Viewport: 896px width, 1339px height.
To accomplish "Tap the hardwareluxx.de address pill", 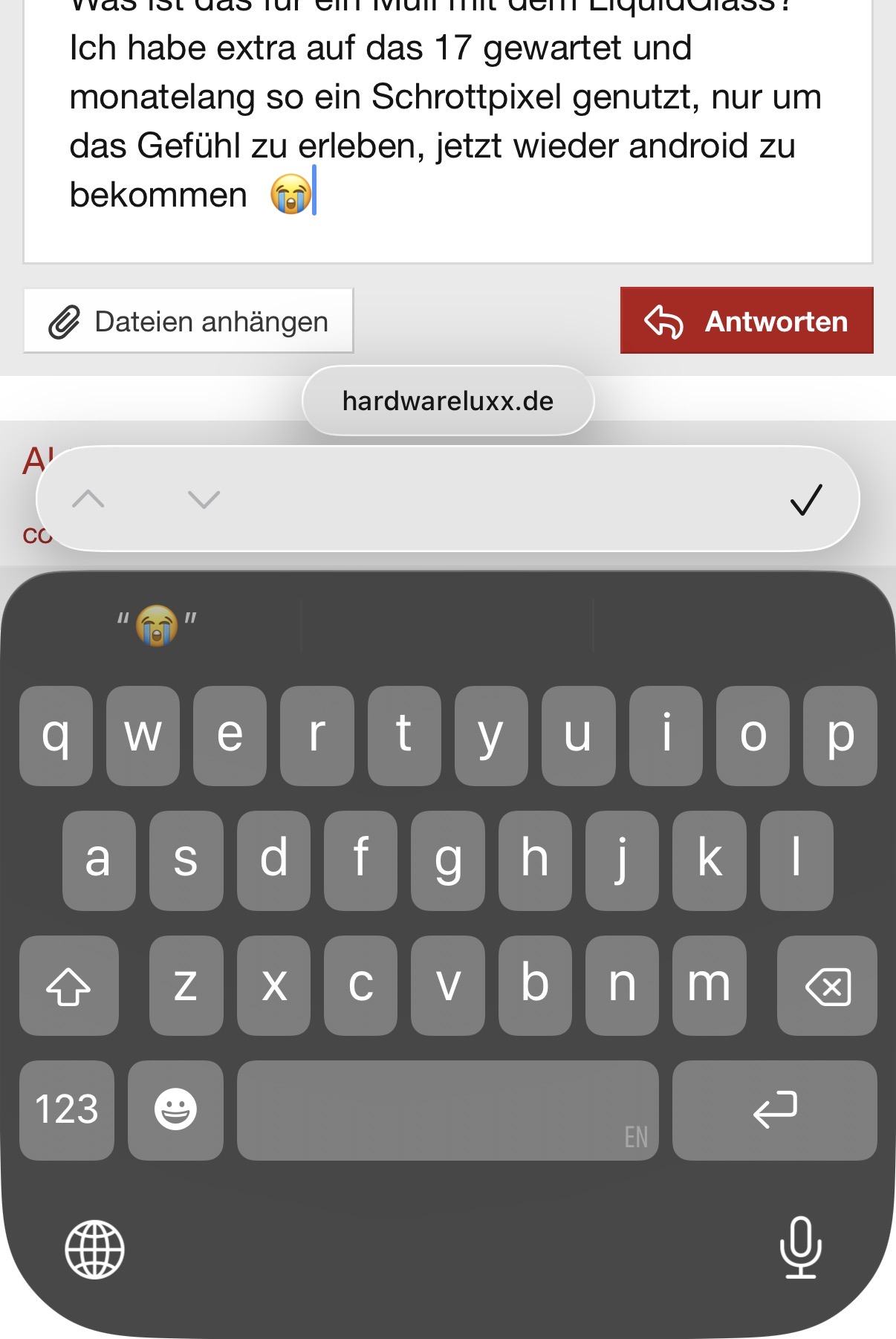I will (448, 401).
